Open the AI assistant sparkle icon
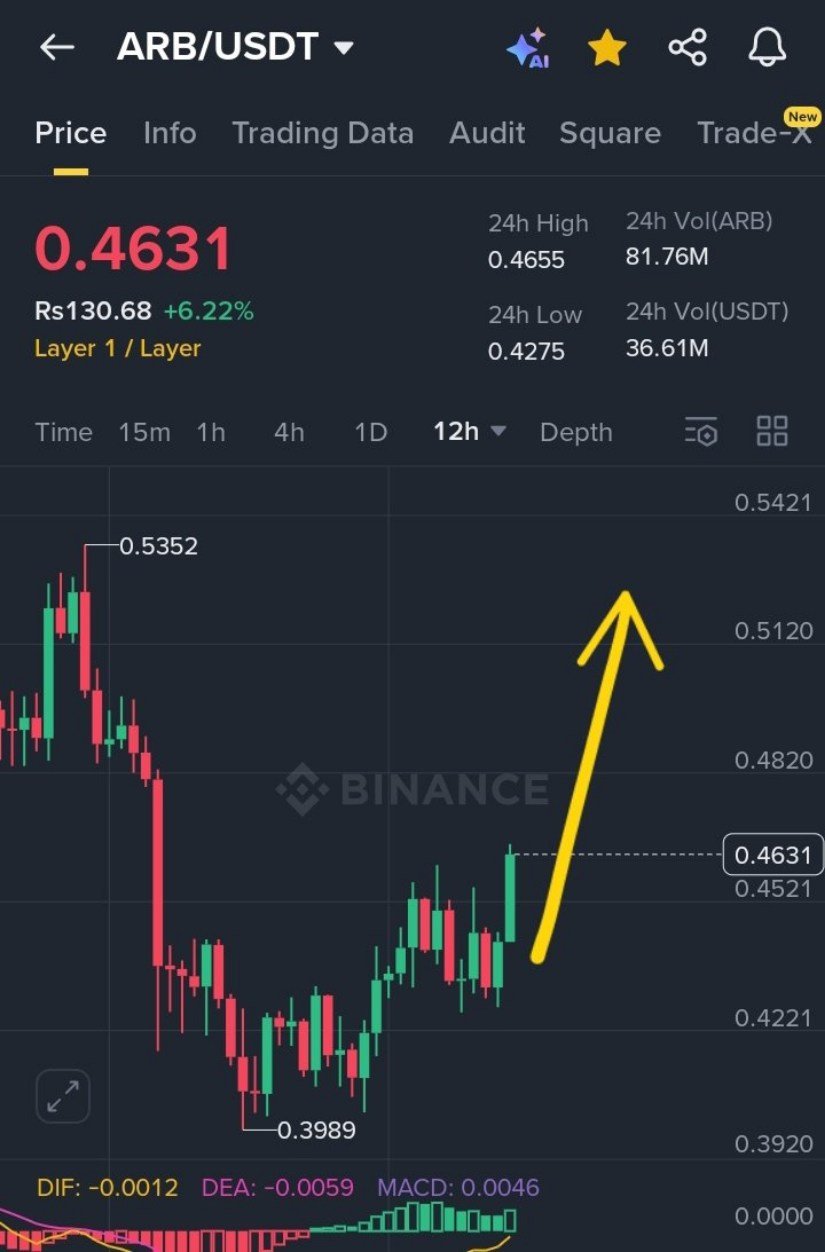Screen dimensions: 825x1252 click(526, 47)
